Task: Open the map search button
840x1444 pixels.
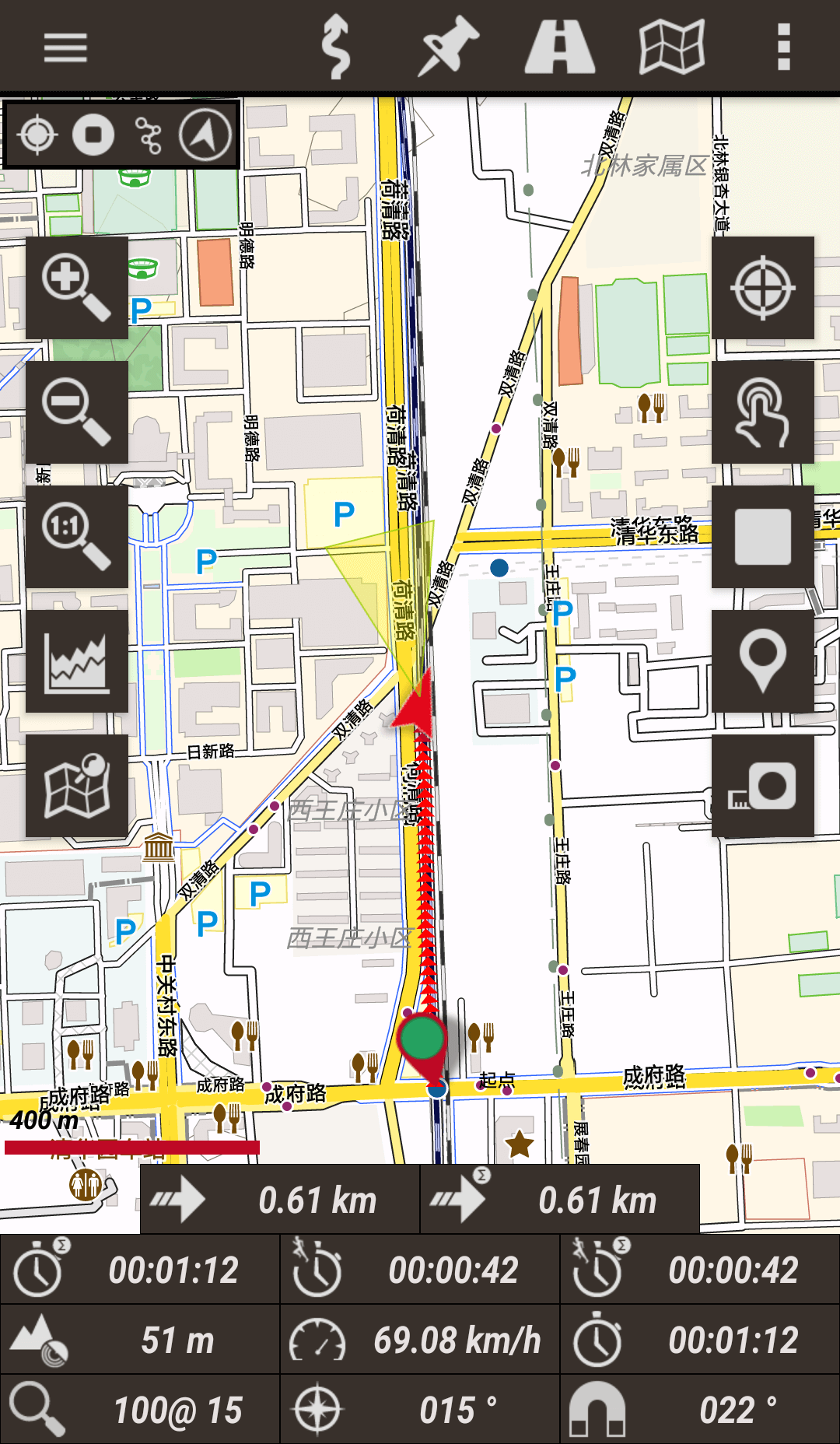Action: (76, 785)
